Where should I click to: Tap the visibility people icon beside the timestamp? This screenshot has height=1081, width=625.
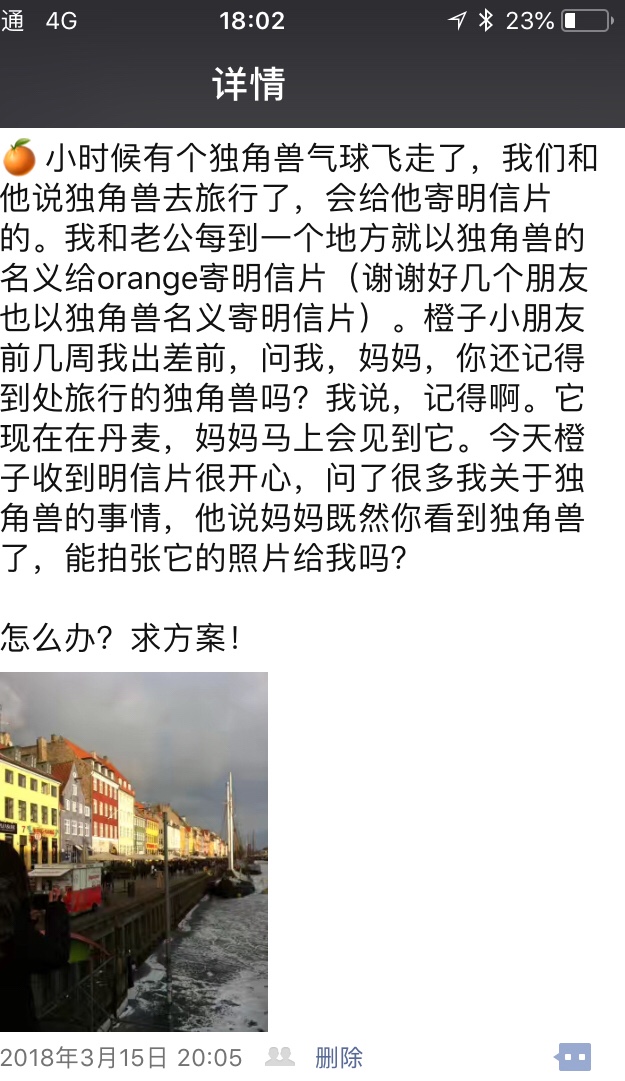pyautogui.click(x=280, y=1056)
